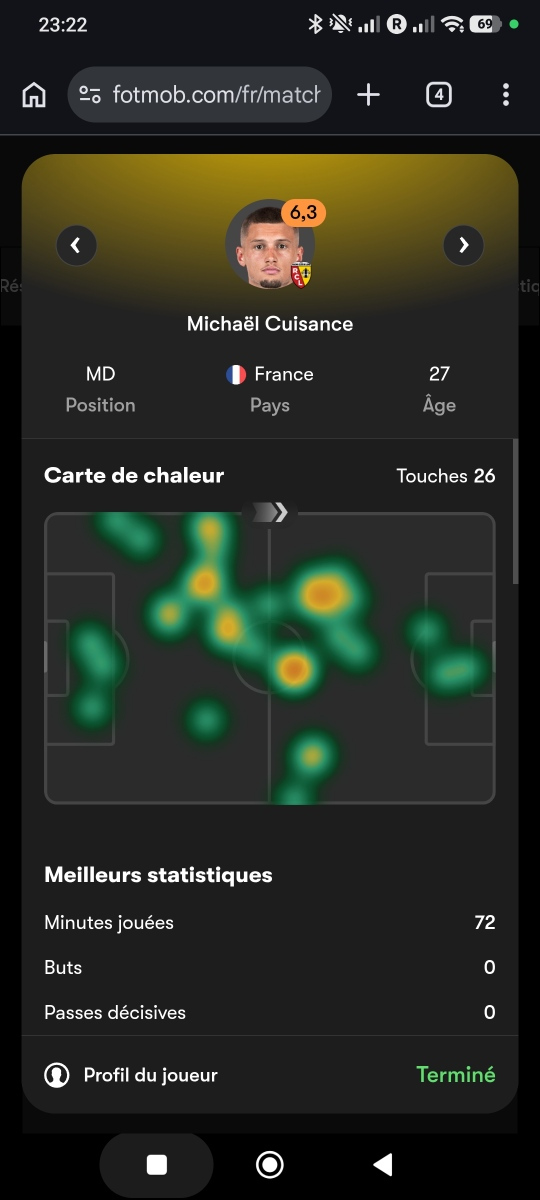Close the player card with Terminé
Screen dimensions: 540x1200
pyautogui.click(x=456, y=1075)
